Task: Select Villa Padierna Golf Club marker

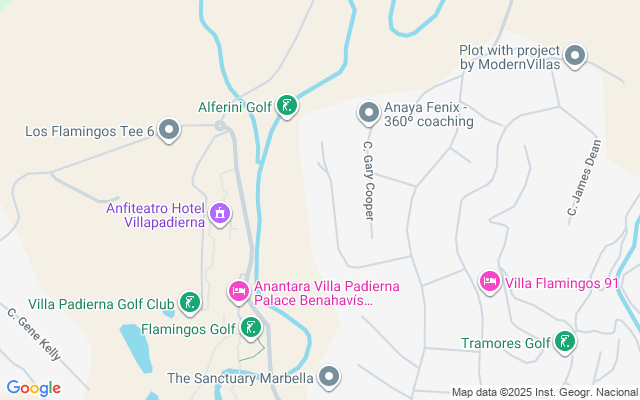Action: [190, 303]
